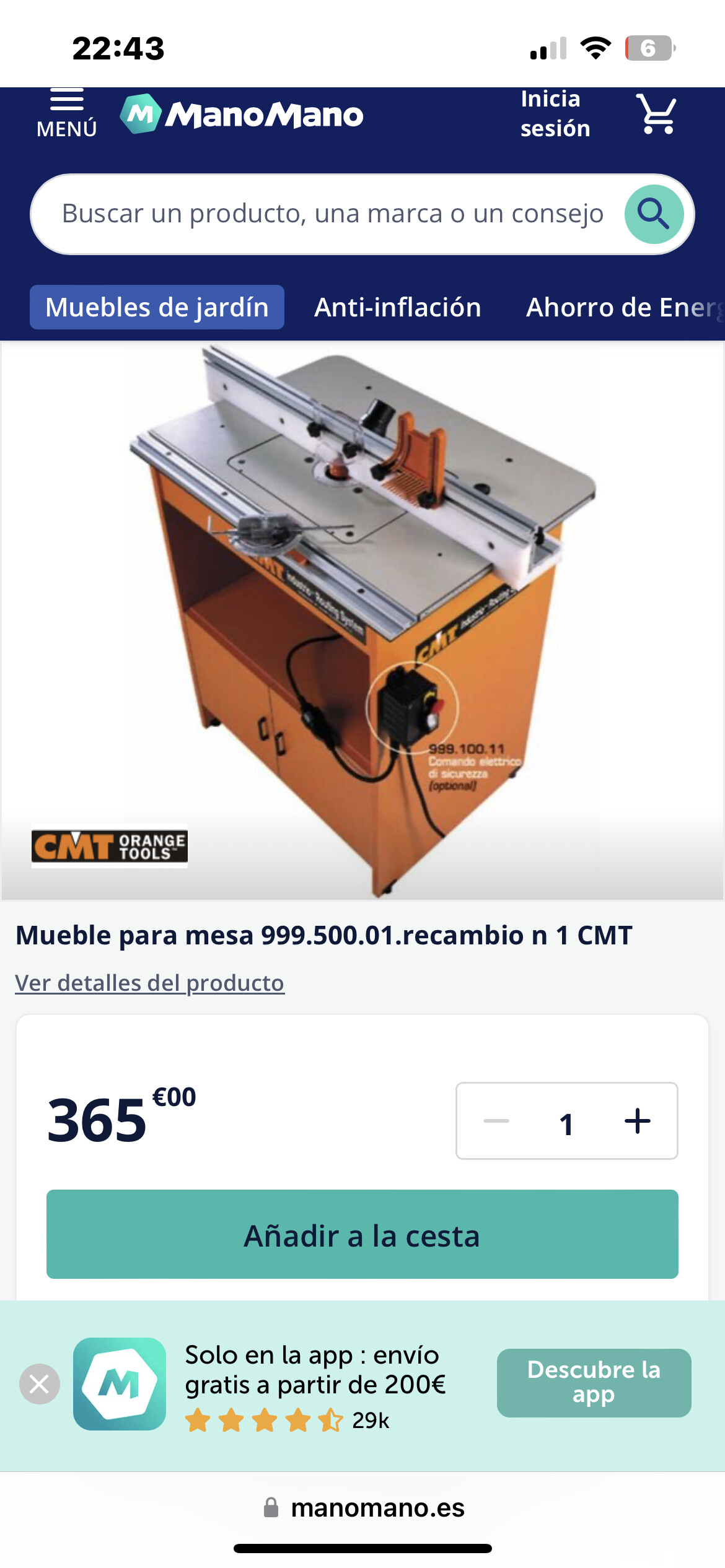Open the Ahorro de Energía category
Viewport: 725px width, 1568px height.
point(625,307)
